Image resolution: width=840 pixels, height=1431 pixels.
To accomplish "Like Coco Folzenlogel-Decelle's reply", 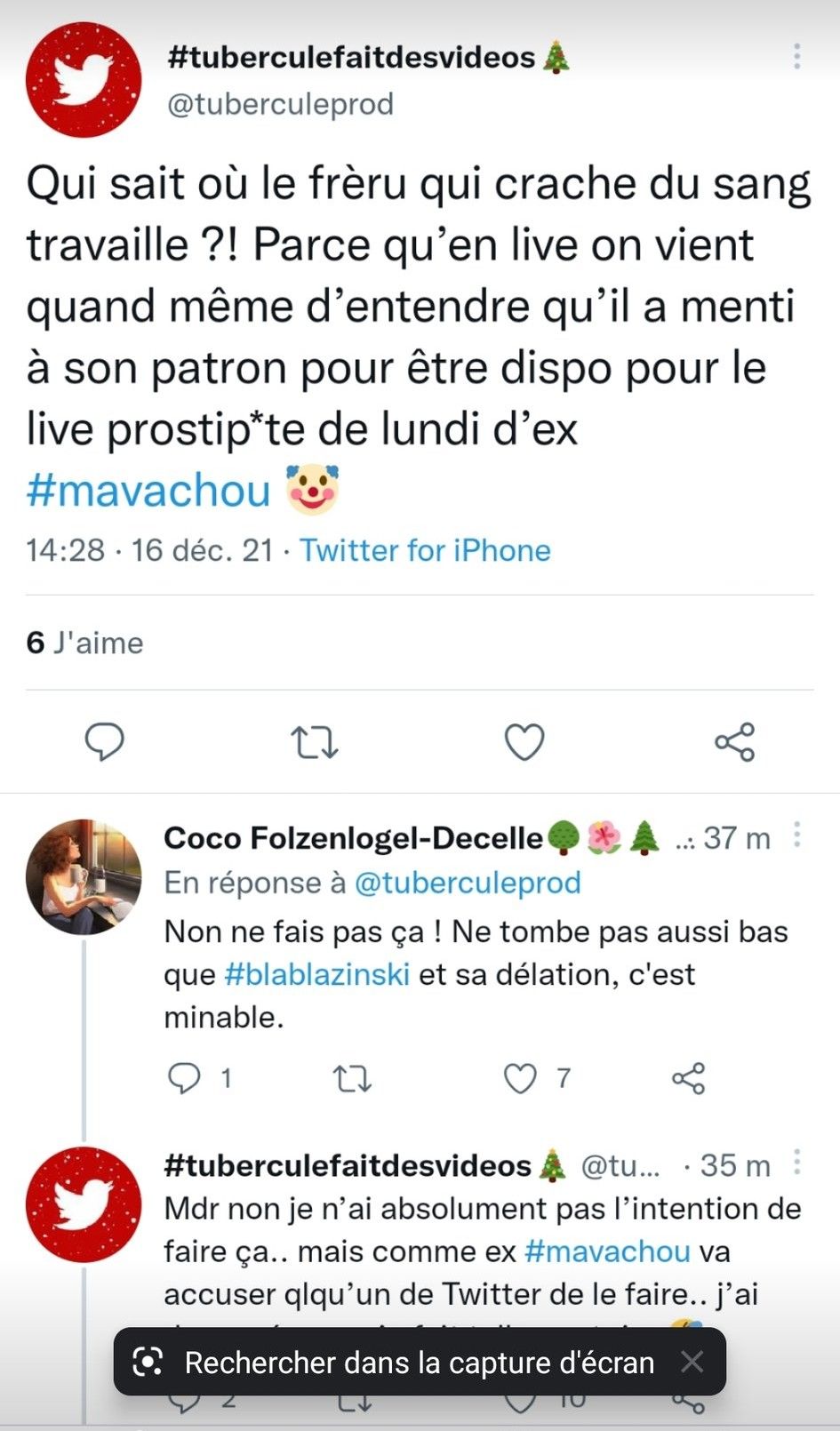I will [520, 1078].
